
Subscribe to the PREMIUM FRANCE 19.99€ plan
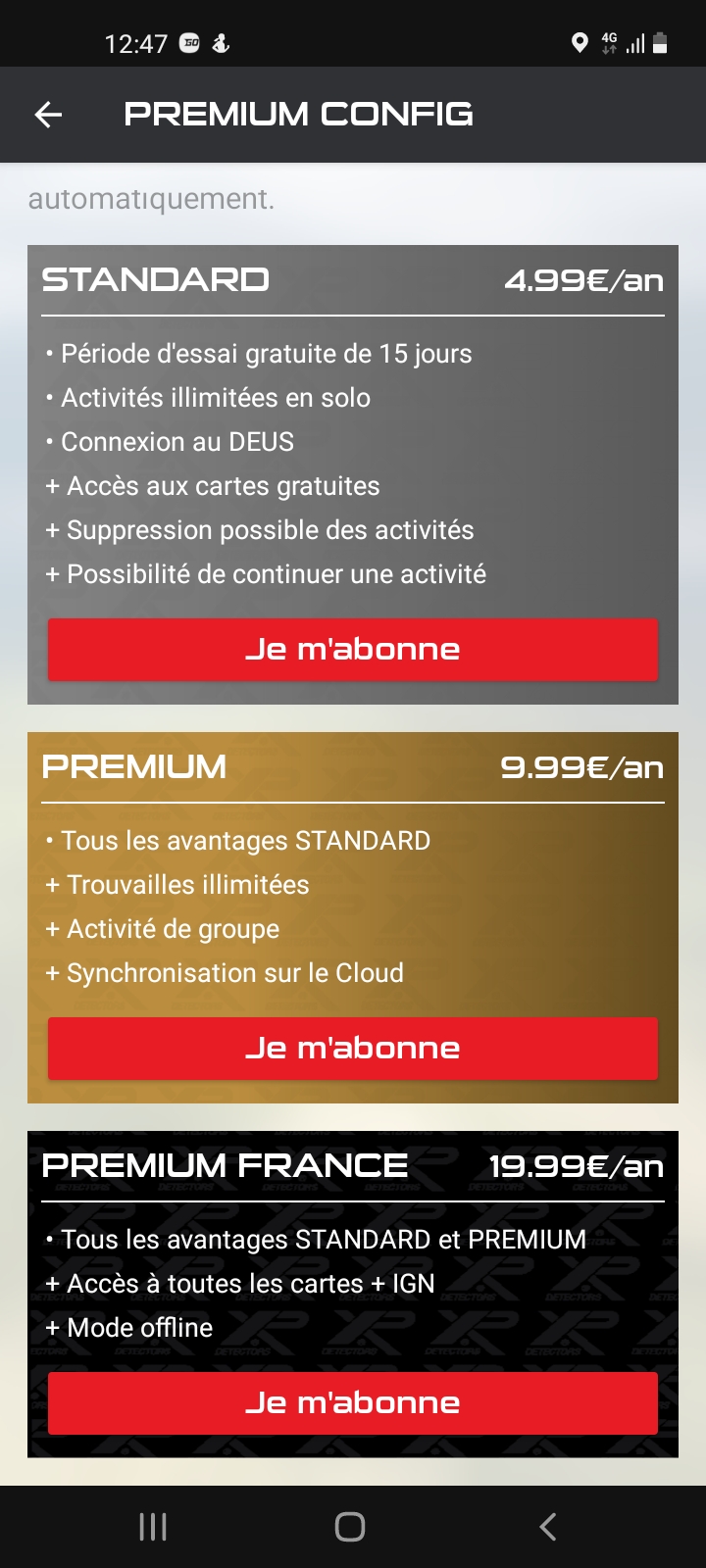coord(353,1402)
